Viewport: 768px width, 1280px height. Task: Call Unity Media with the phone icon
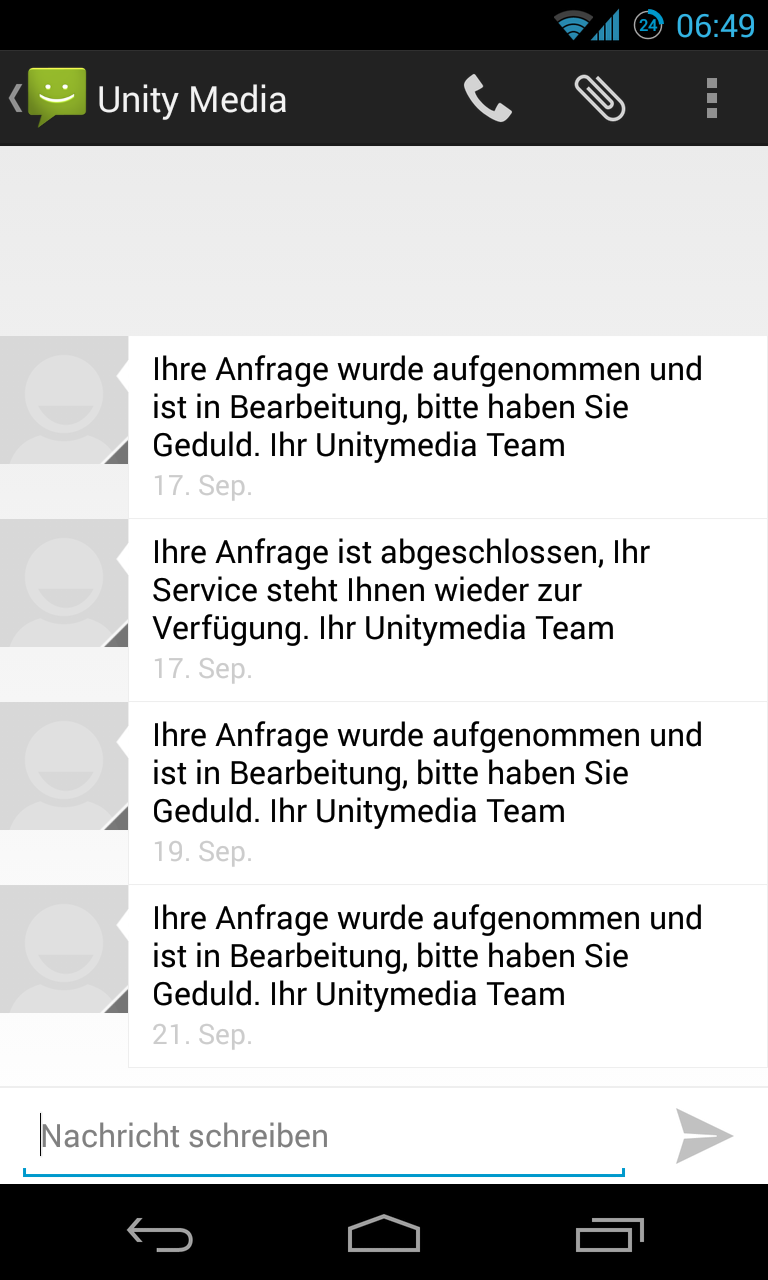(x=488, y=99)
